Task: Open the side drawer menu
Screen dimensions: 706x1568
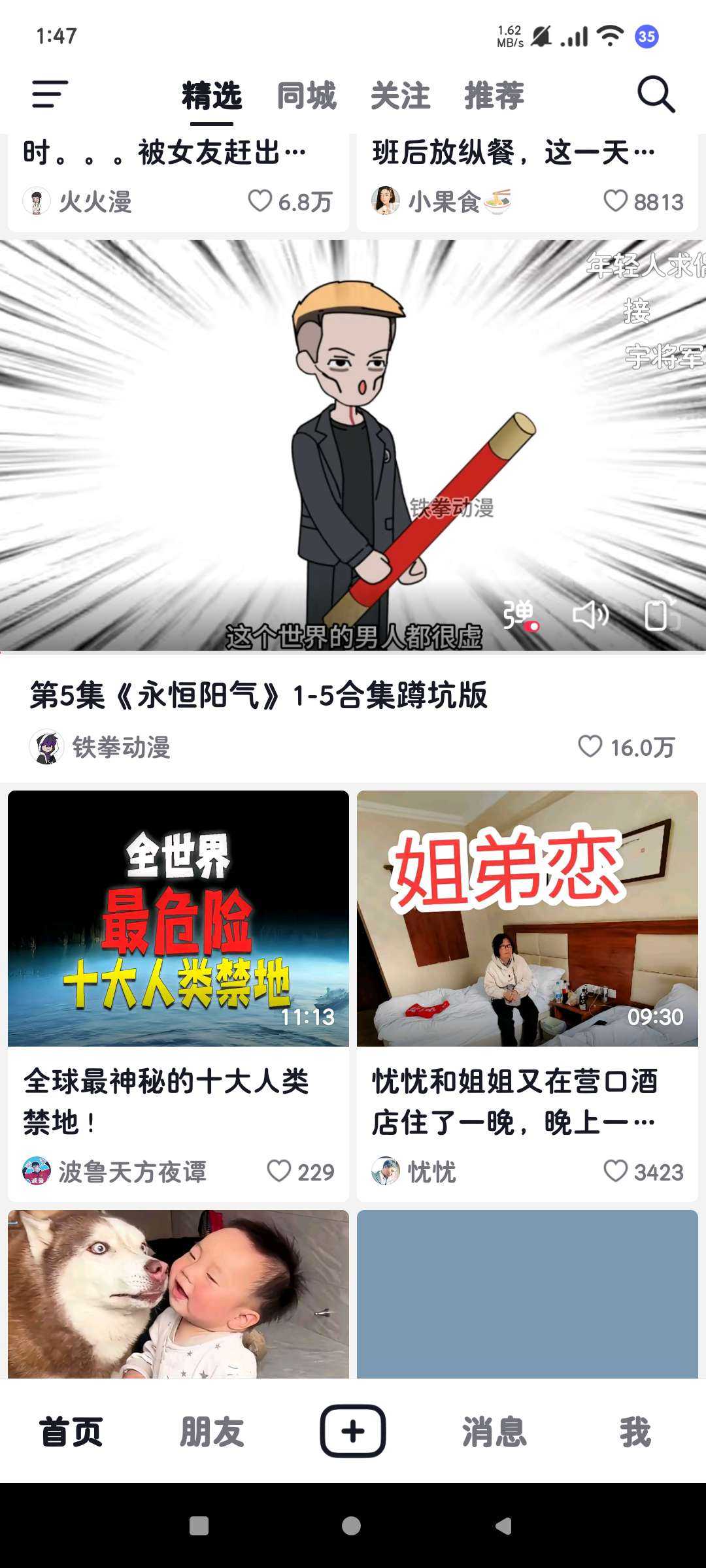Action: (50, 95)
